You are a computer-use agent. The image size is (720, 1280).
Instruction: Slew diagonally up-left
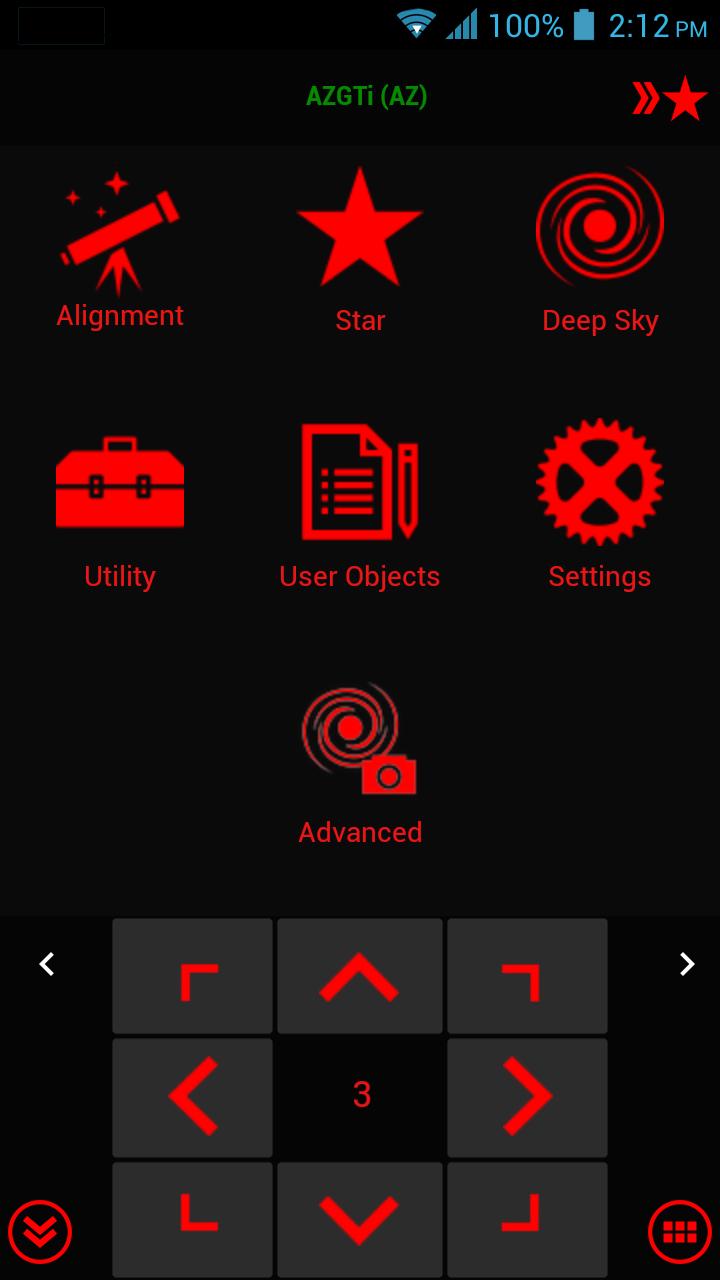click(x=192, y=976)
